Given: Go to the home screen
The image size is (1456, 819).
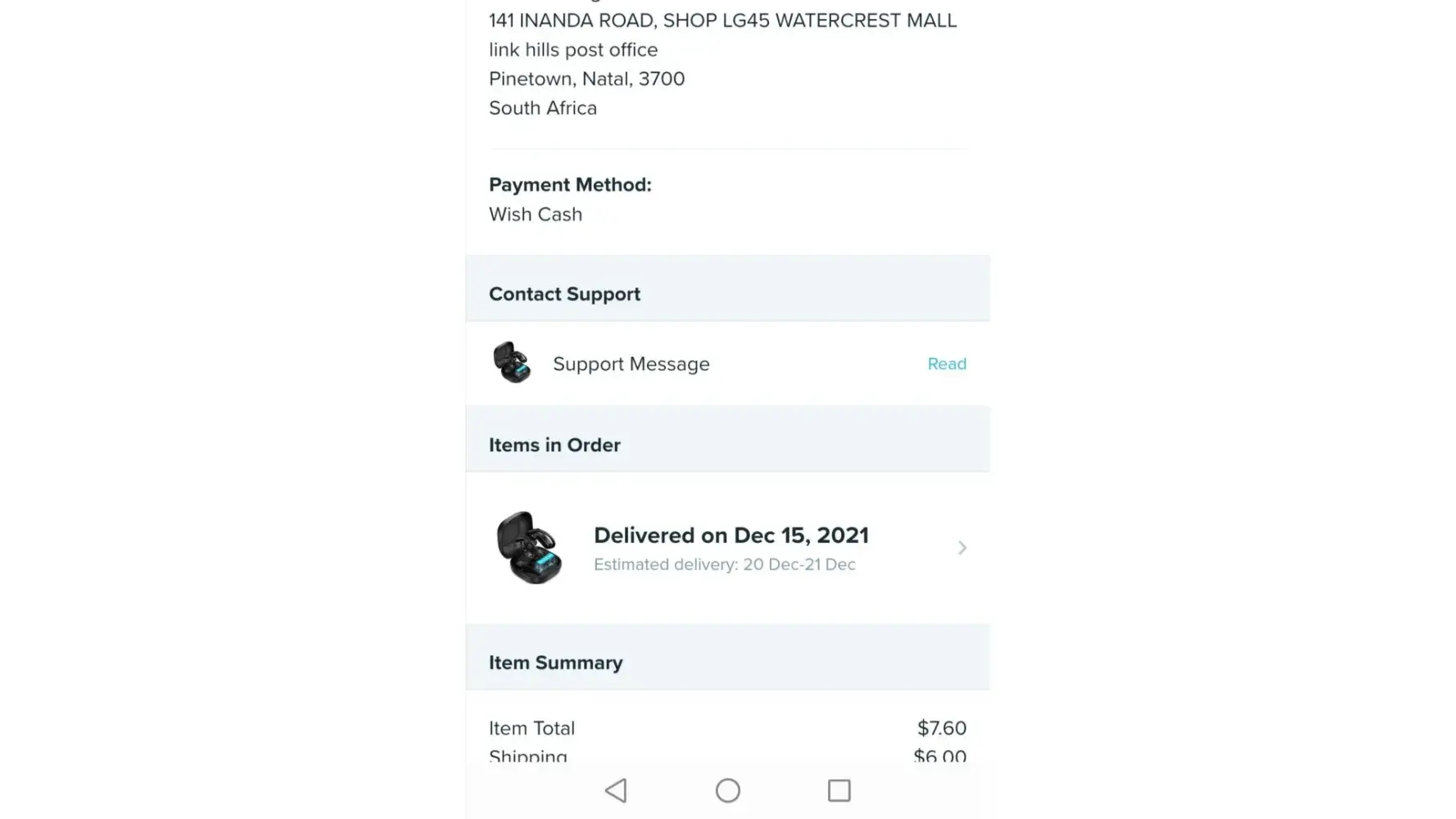Looking at the screenshot, I should 727,790.
